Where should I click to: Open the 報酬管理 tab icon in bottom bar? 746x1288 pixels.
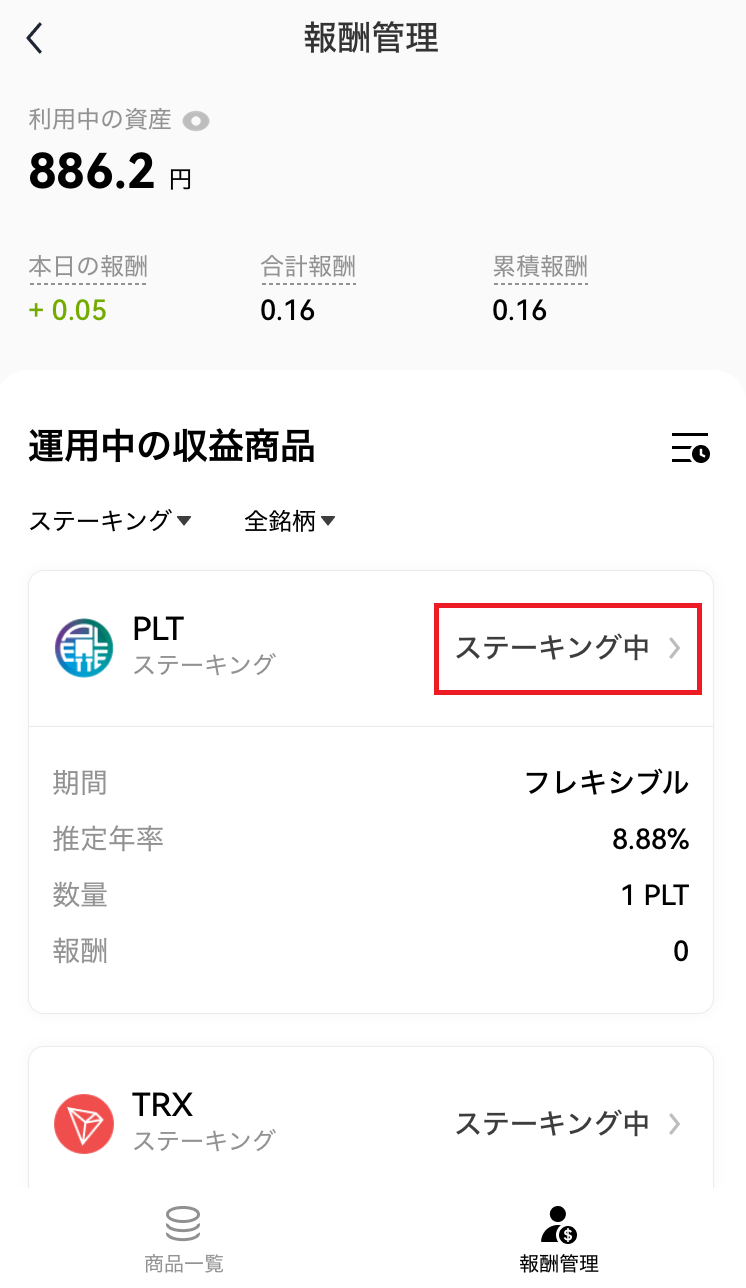click(558, 1222)
